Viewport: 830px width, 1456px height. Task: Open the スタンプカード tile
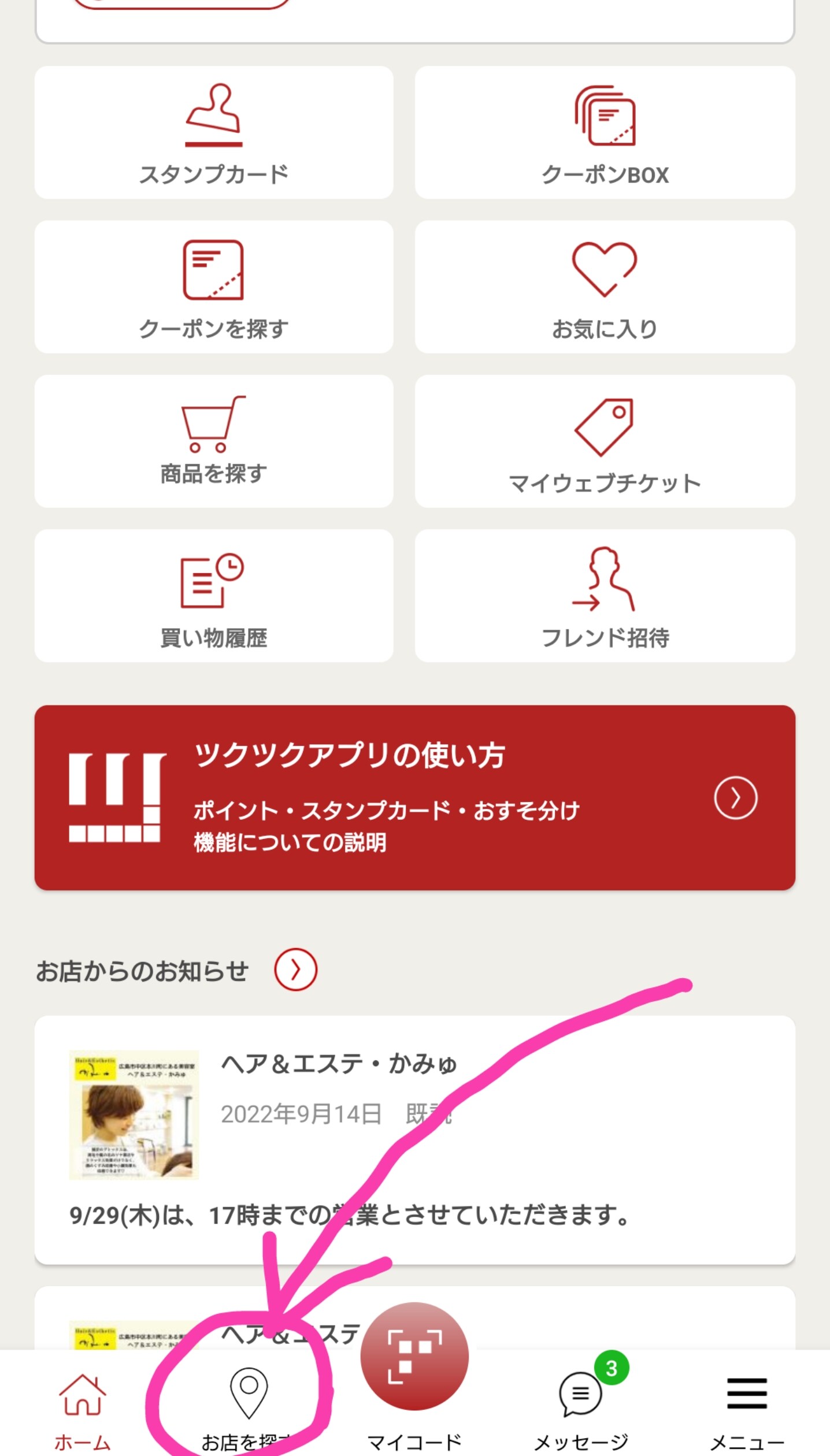coord(214,133)
